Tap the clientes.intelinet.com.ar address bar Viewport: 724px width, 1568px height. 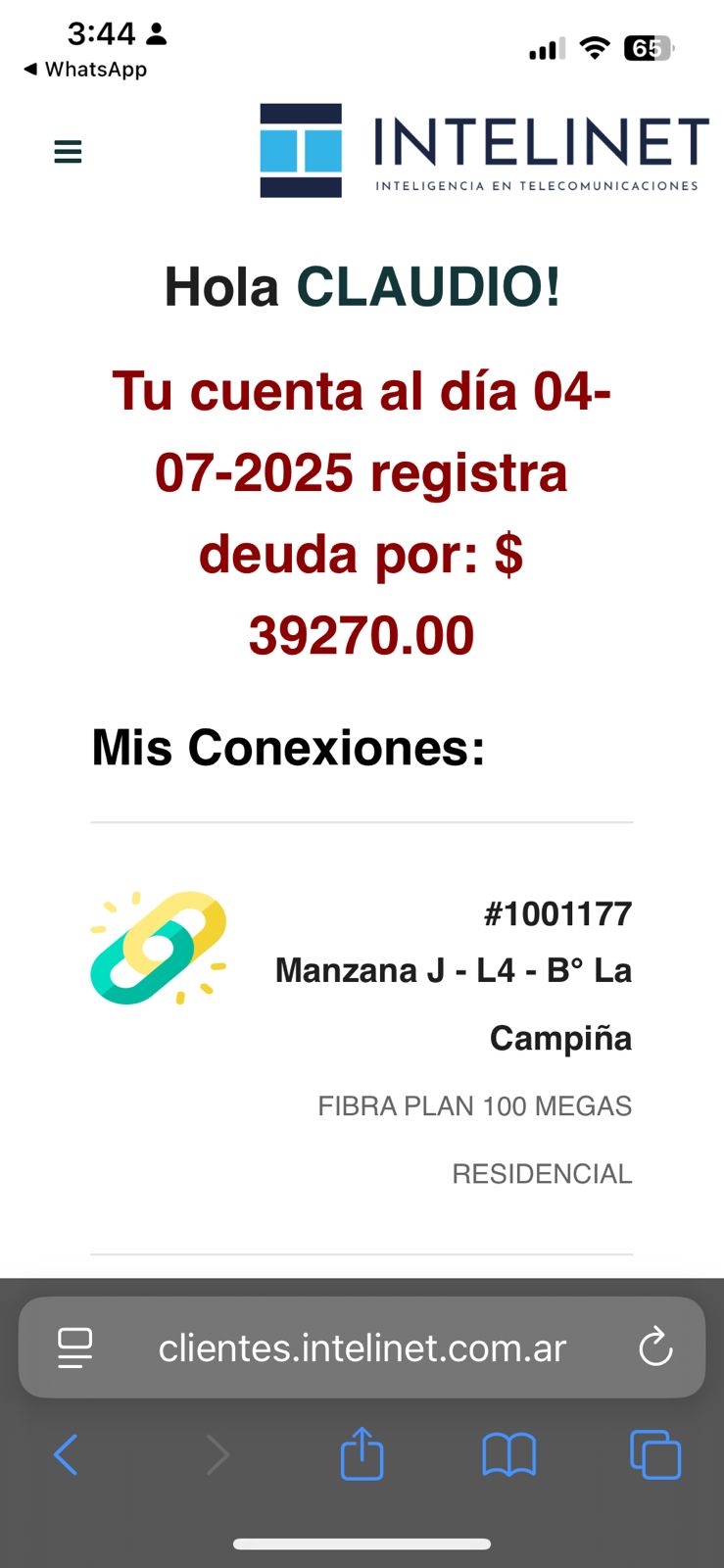pyautogui.click(x=362, y=1348)
